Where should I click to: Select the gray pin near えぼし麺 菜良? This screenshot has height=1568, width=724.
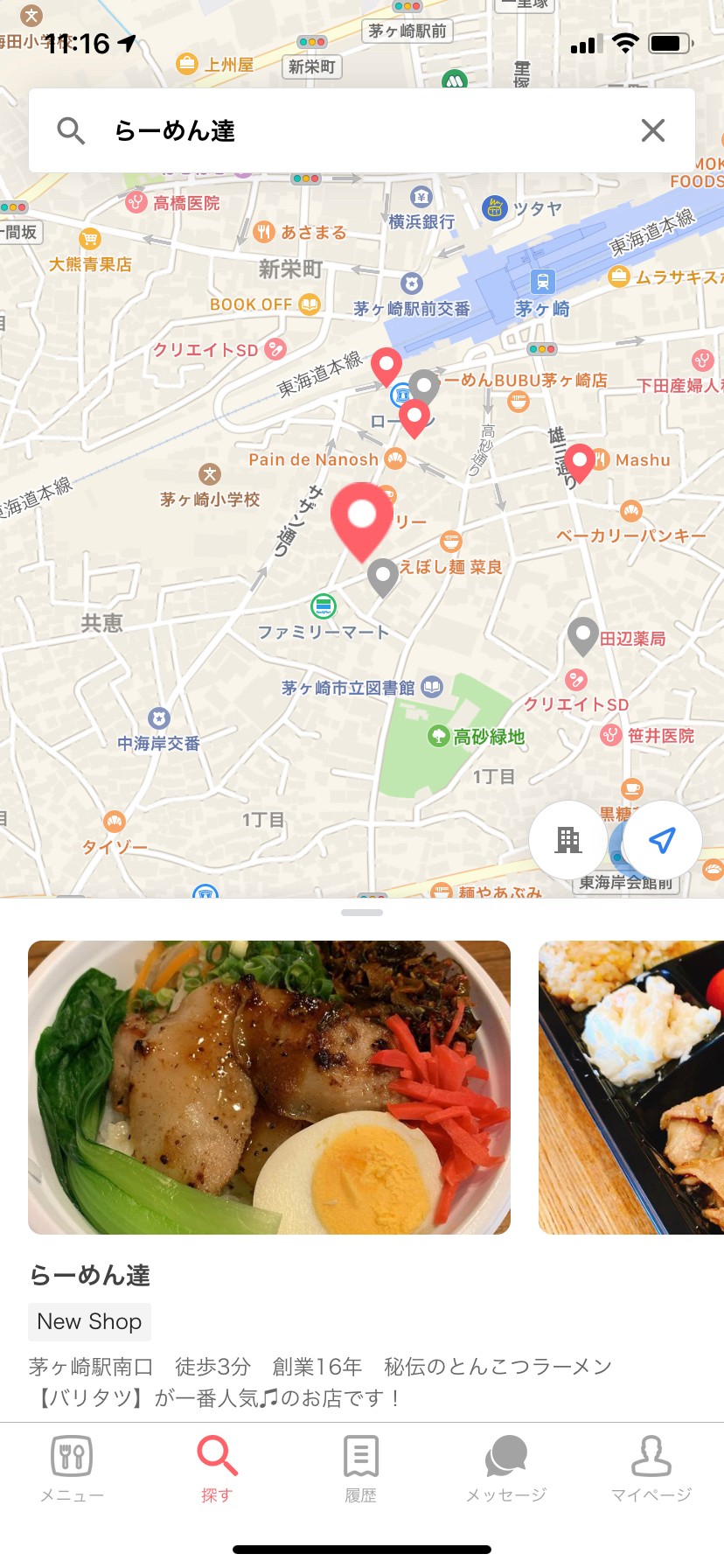[x=383, y=578]
